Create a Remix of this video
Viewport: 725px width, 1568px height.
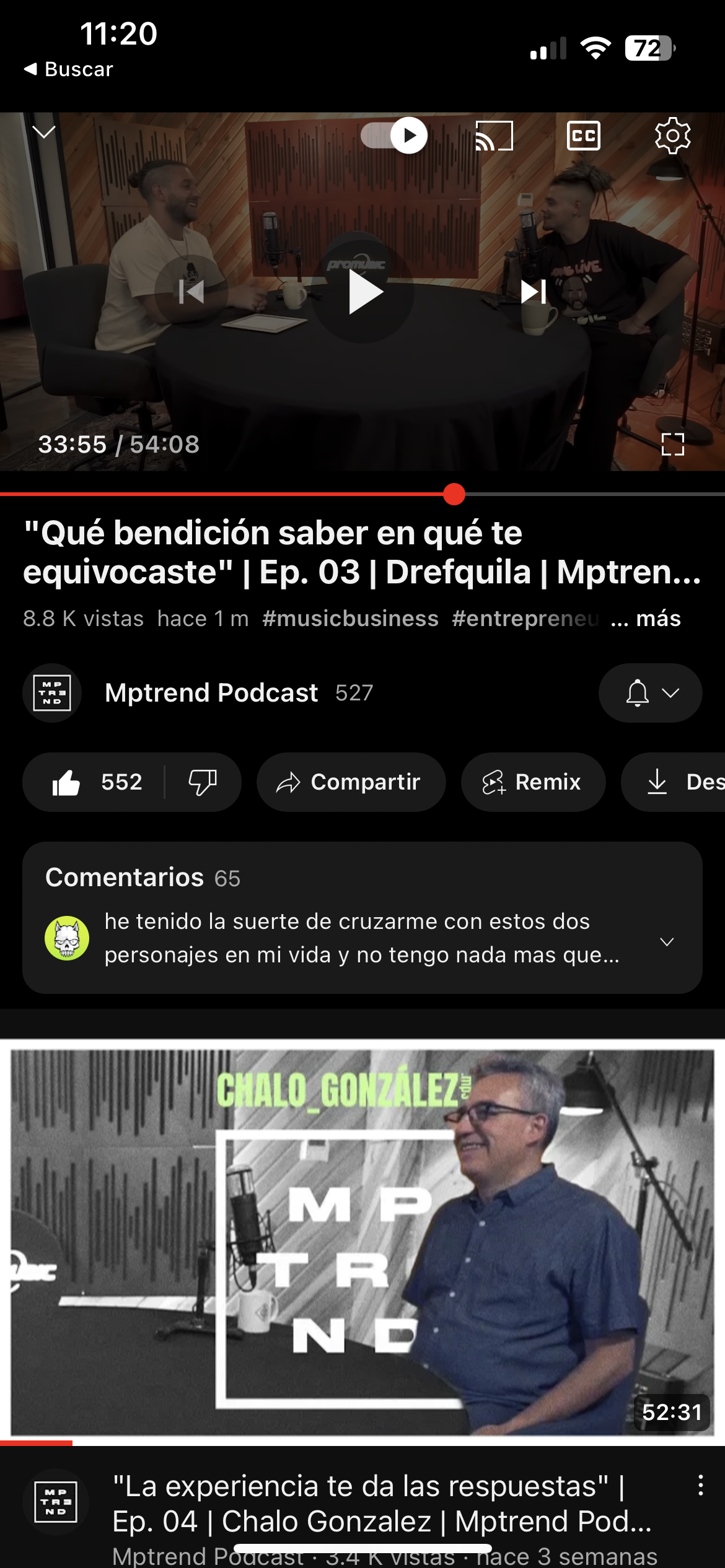tap(533, 782)
